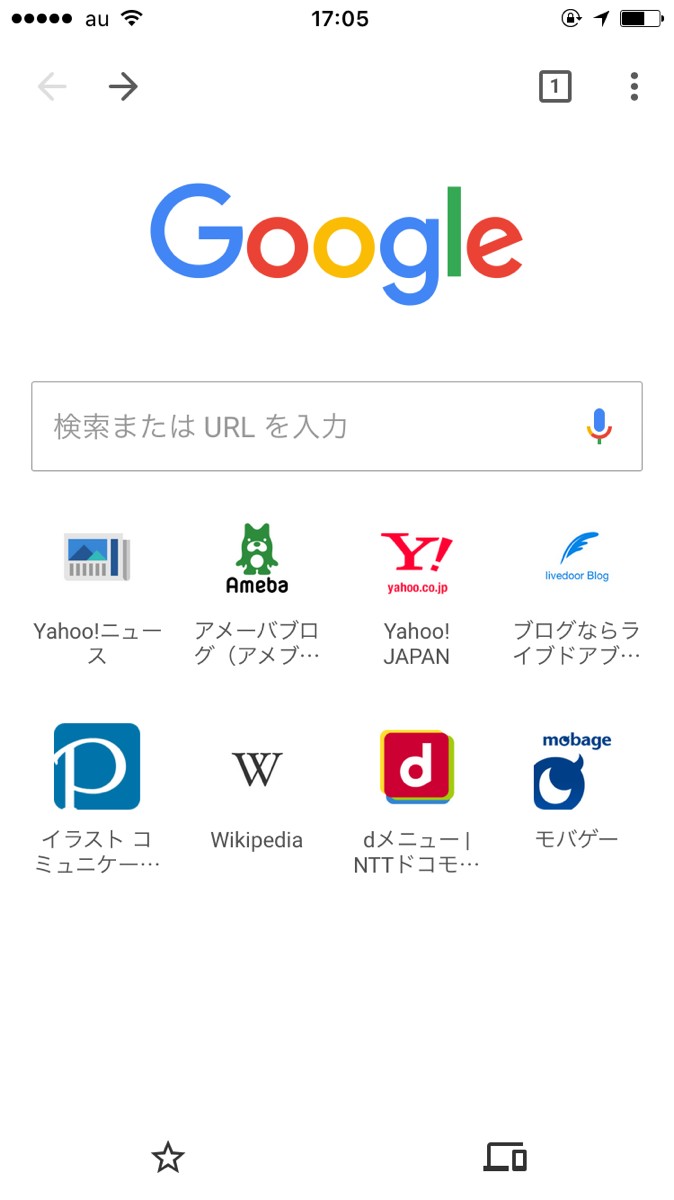View tabs from other devices
This screenshot has width=674, height=1200.
pyautogui.click(x=505, y=1158)
